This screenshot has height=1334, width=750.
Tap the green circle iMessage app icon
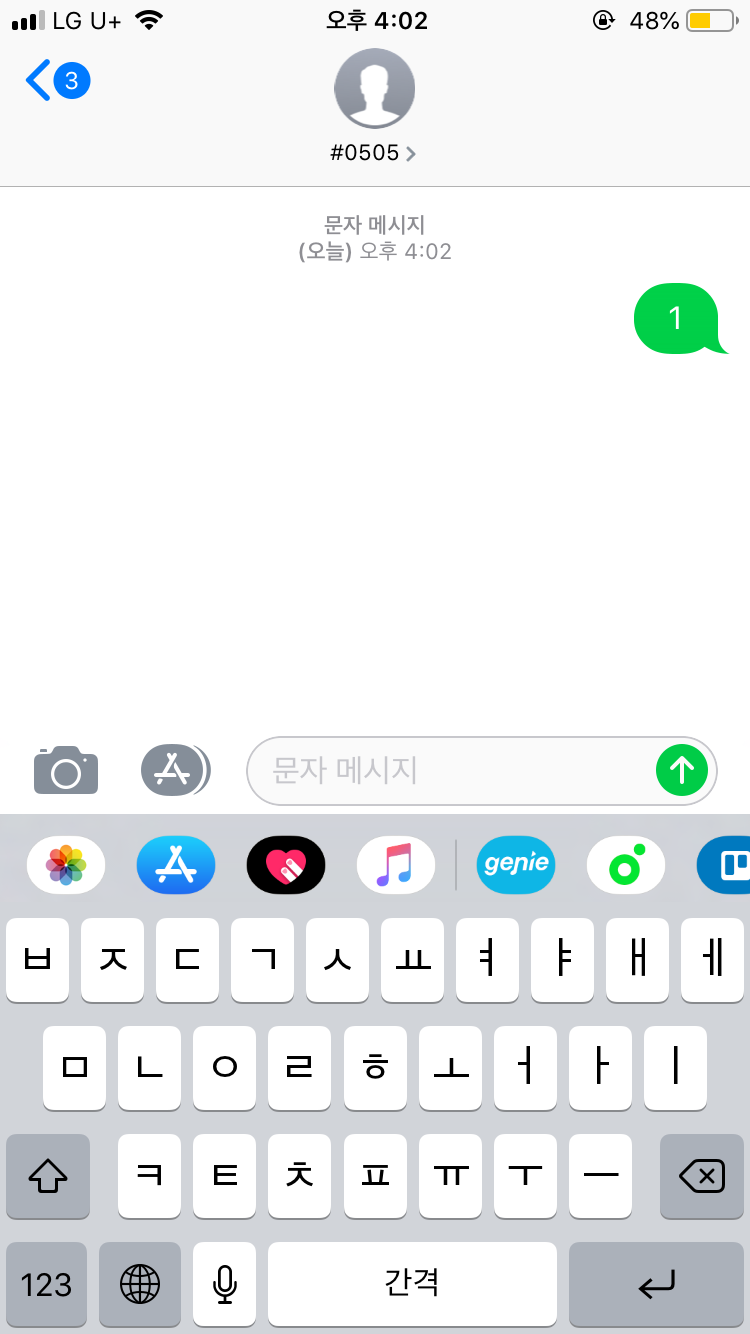(x=626, y=865)
